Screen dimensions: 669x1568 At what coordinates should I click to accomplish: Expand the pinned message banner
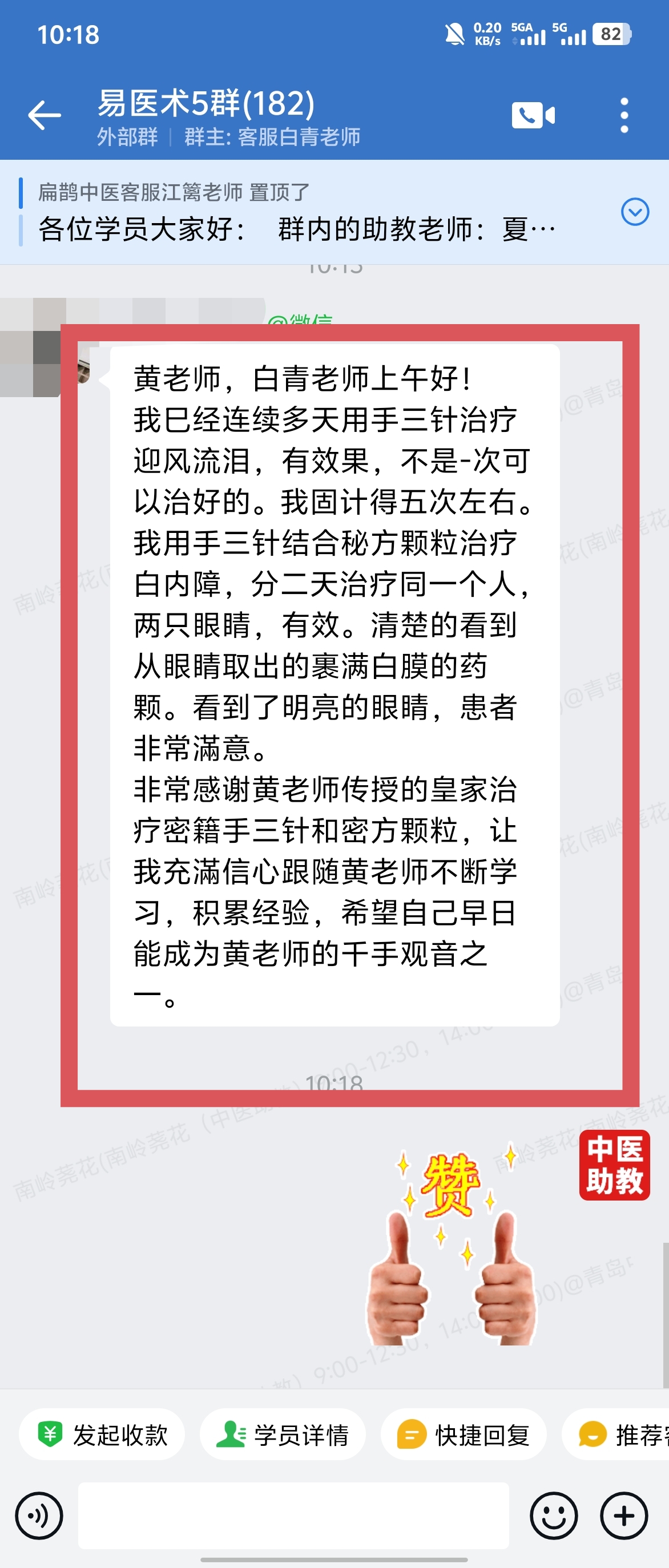[x=635, y=212]
